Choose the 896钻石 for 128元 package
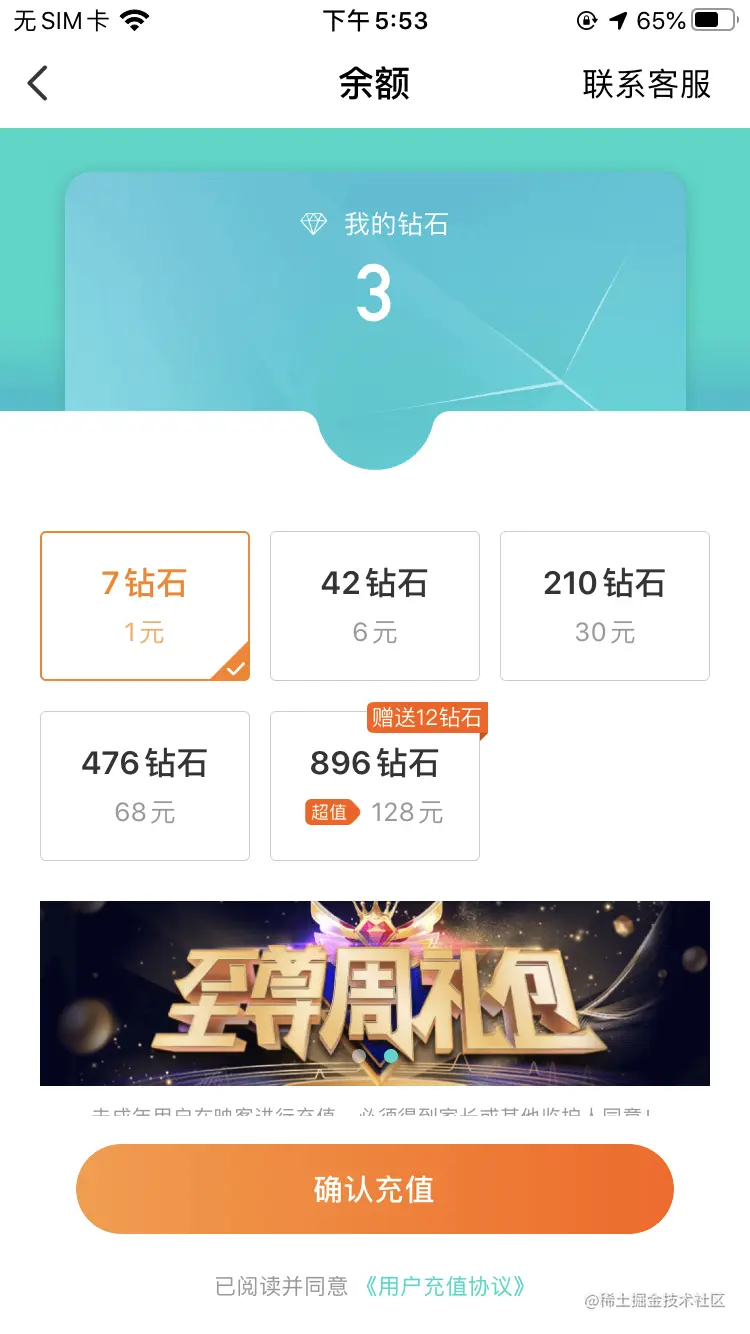 375,786
